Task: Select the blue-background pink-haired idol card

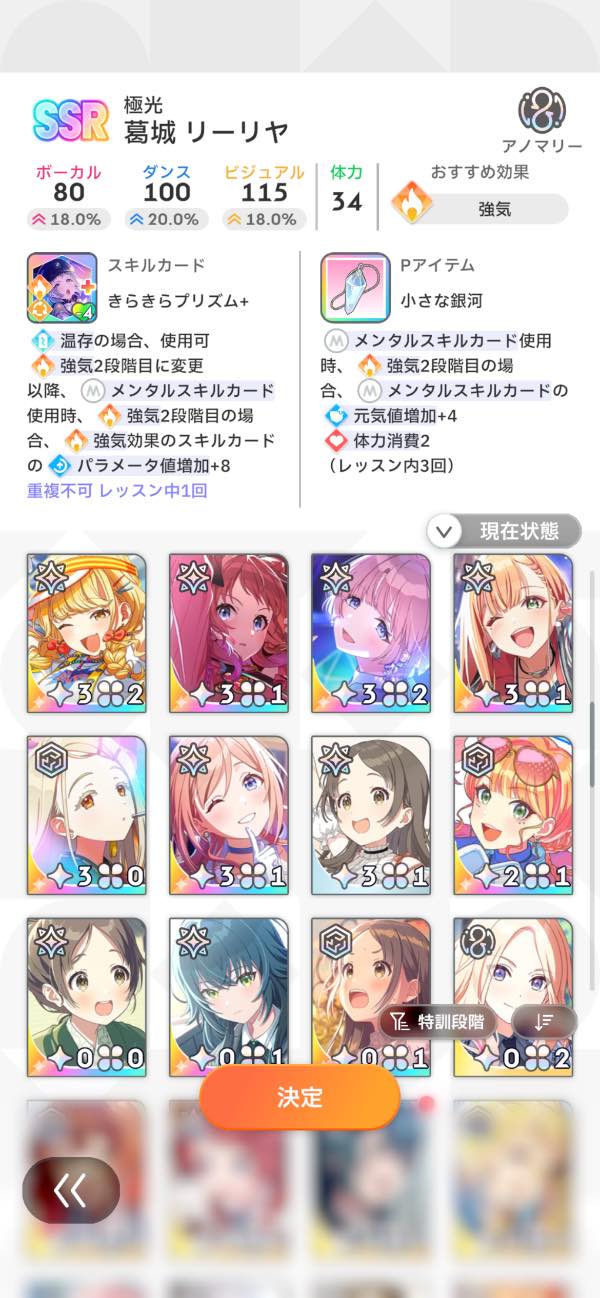Action: point(371,632)
